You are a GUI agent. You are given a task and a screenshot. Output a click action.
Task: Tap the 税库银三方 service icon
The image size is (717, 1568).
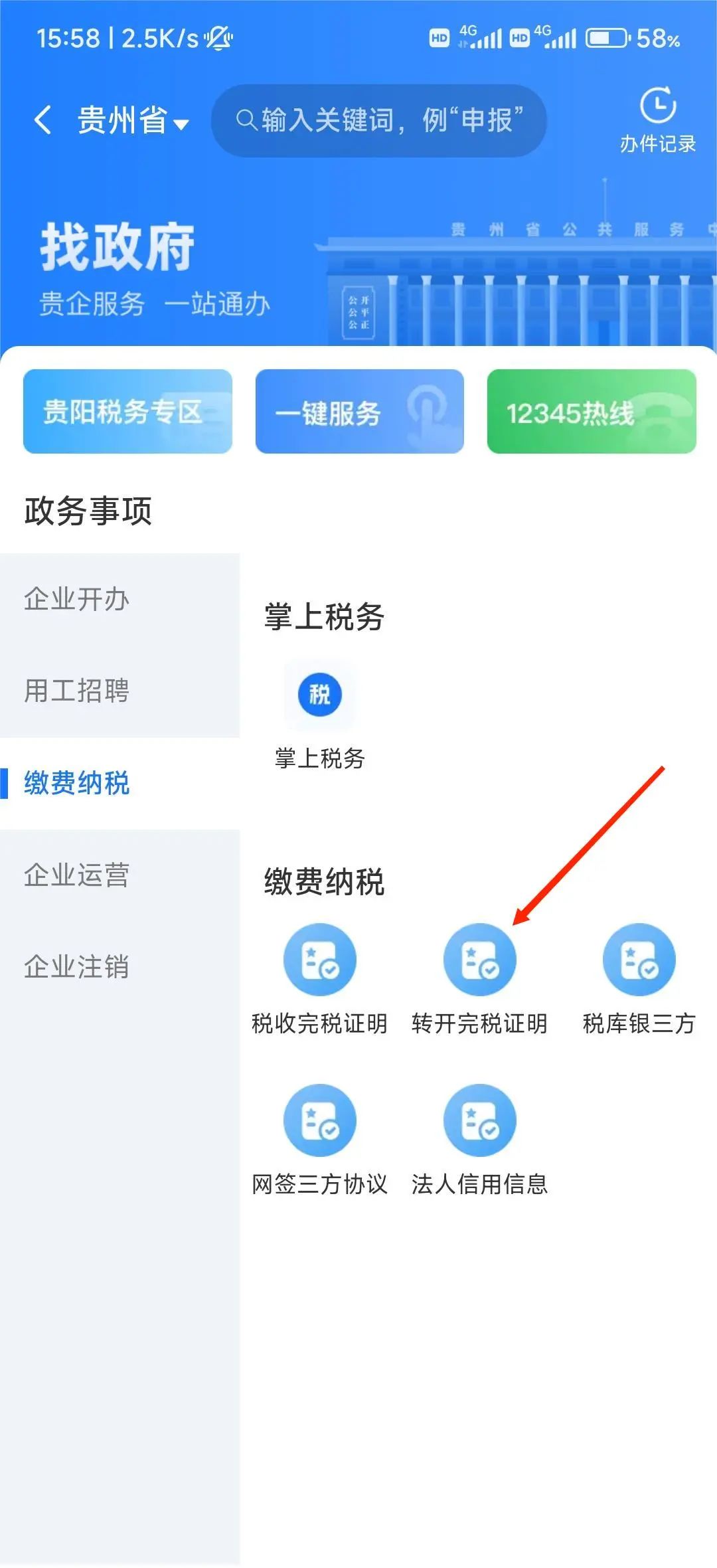click(638, 959)
